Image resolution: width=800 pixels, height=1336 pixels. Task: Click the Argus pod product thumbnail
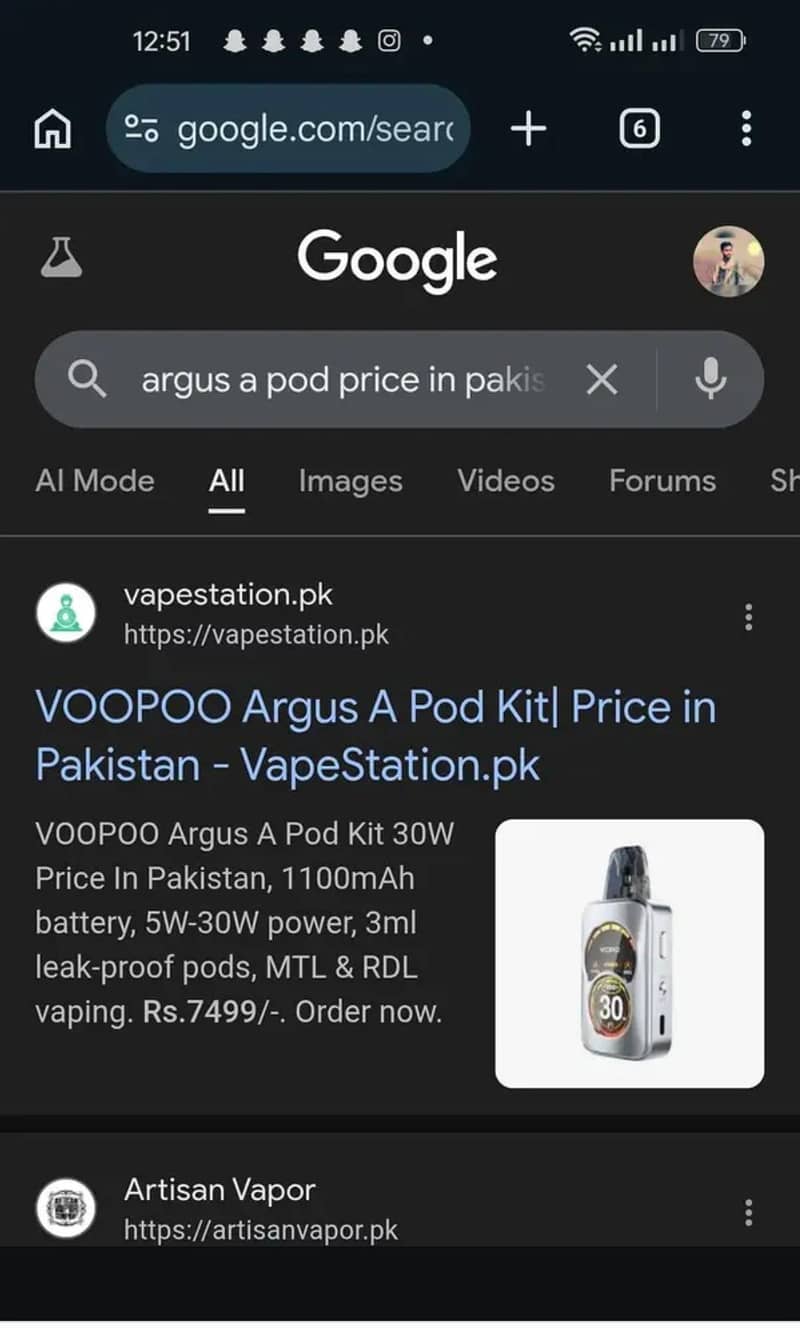point(629,952)
